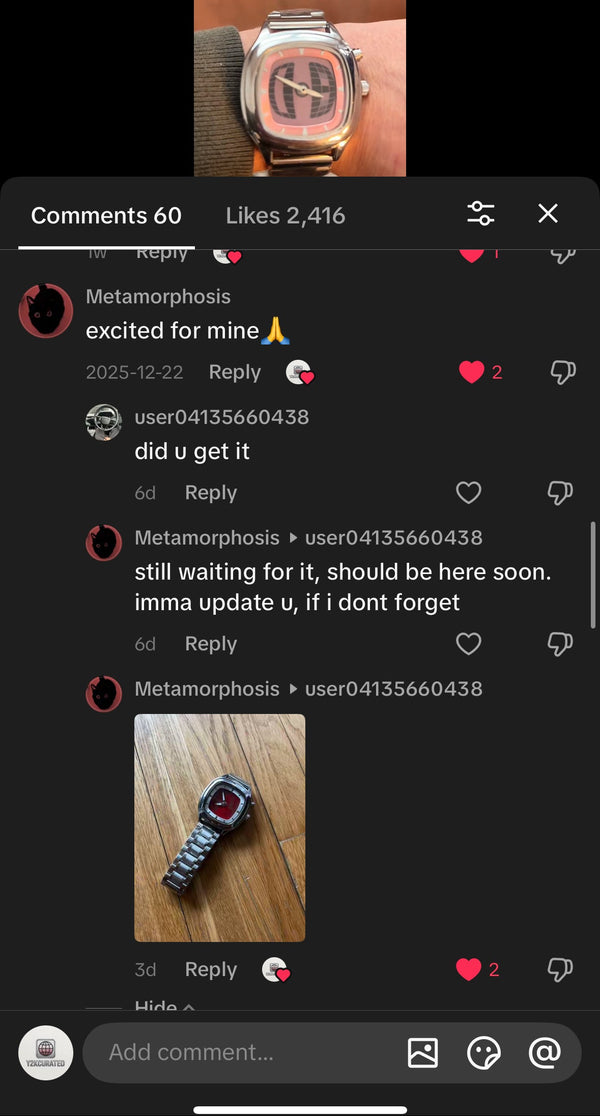Open the emoji sticker picker
The image size is (600, 1116).
(484, 1052)
